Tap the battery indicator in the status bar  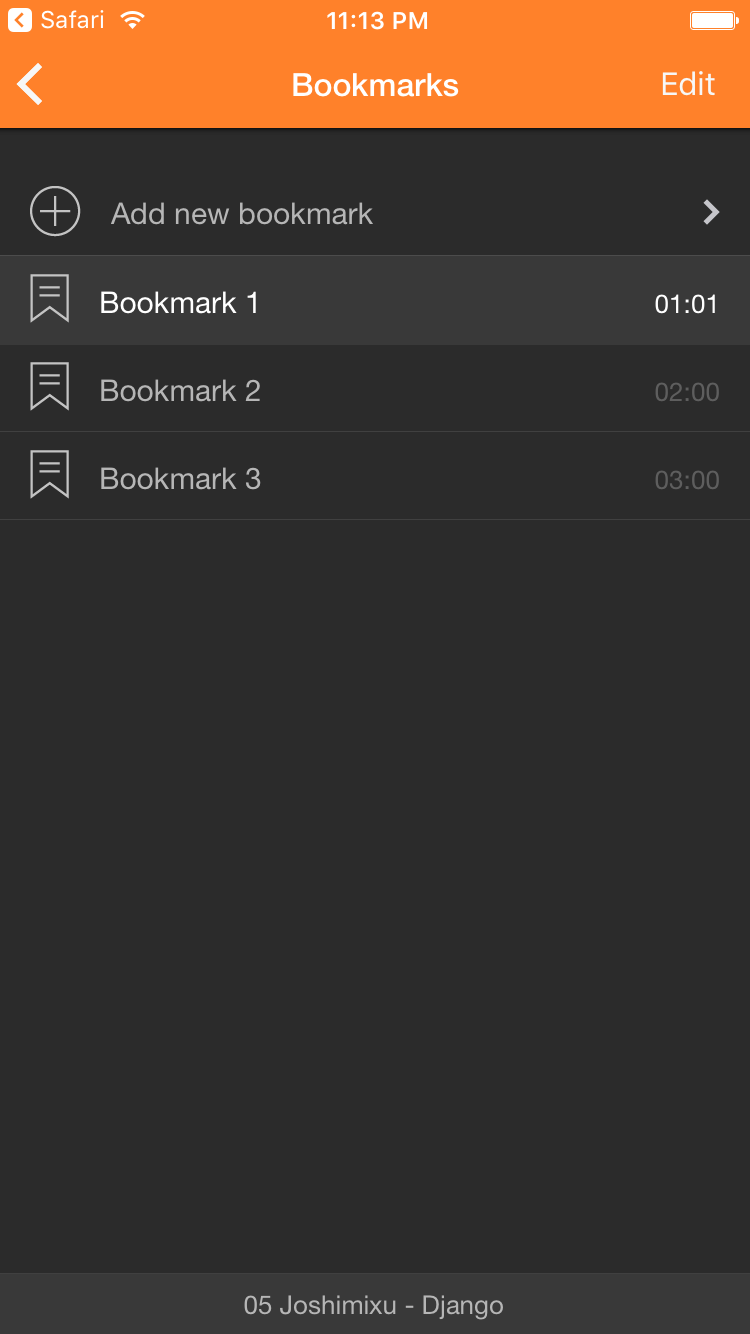[714, 18]
